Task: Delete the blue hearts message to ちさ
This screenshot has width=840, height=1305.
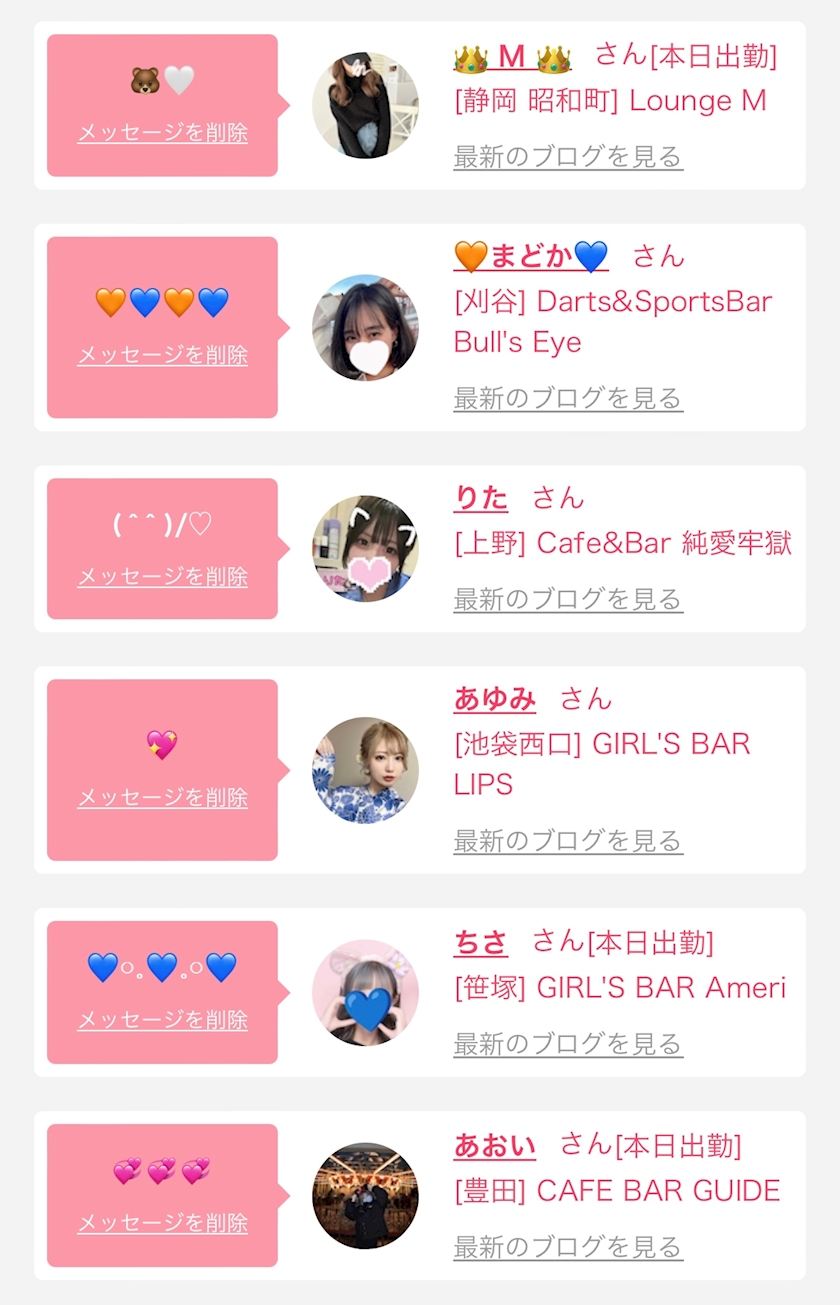Action: coord(162,1020)
